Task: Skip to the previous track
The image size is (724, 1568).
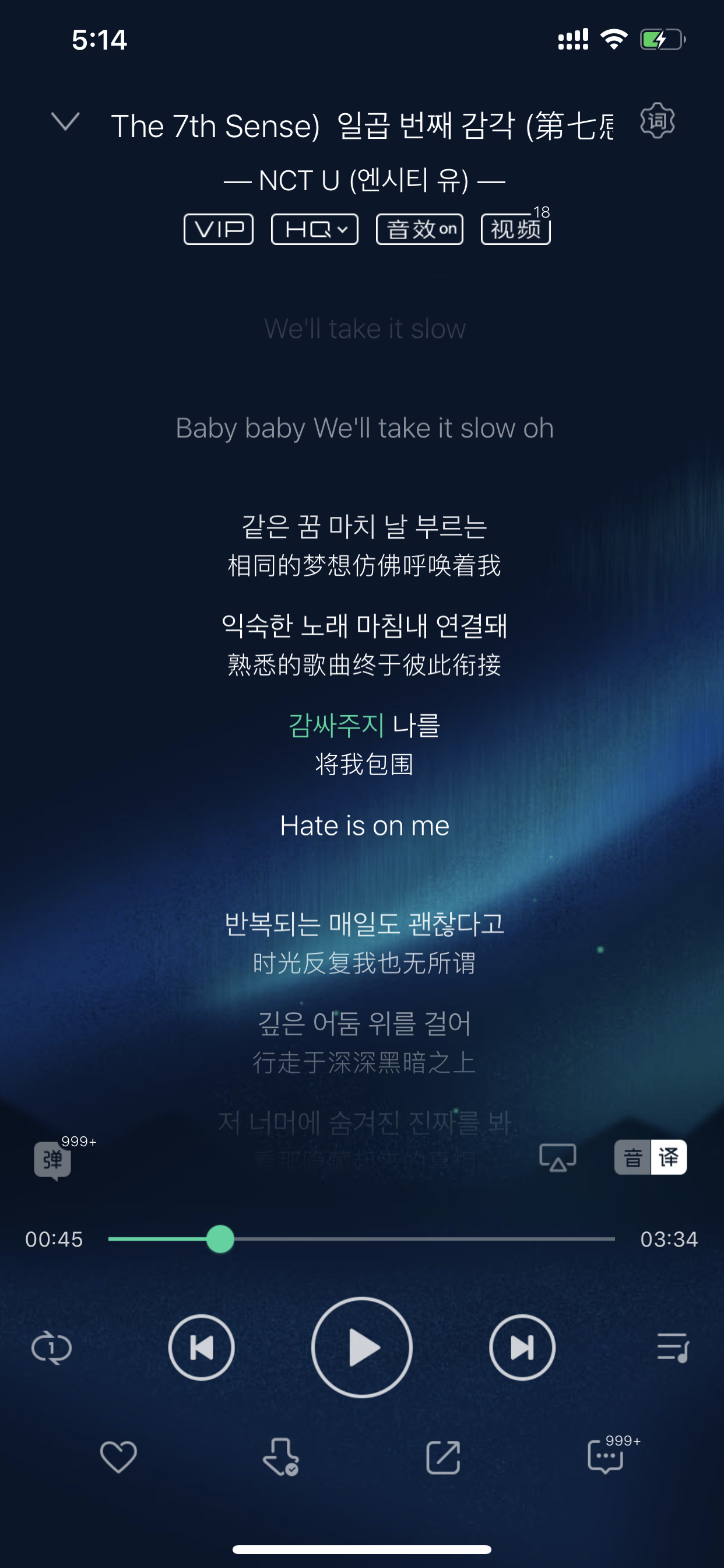Action: (201, 1347)
